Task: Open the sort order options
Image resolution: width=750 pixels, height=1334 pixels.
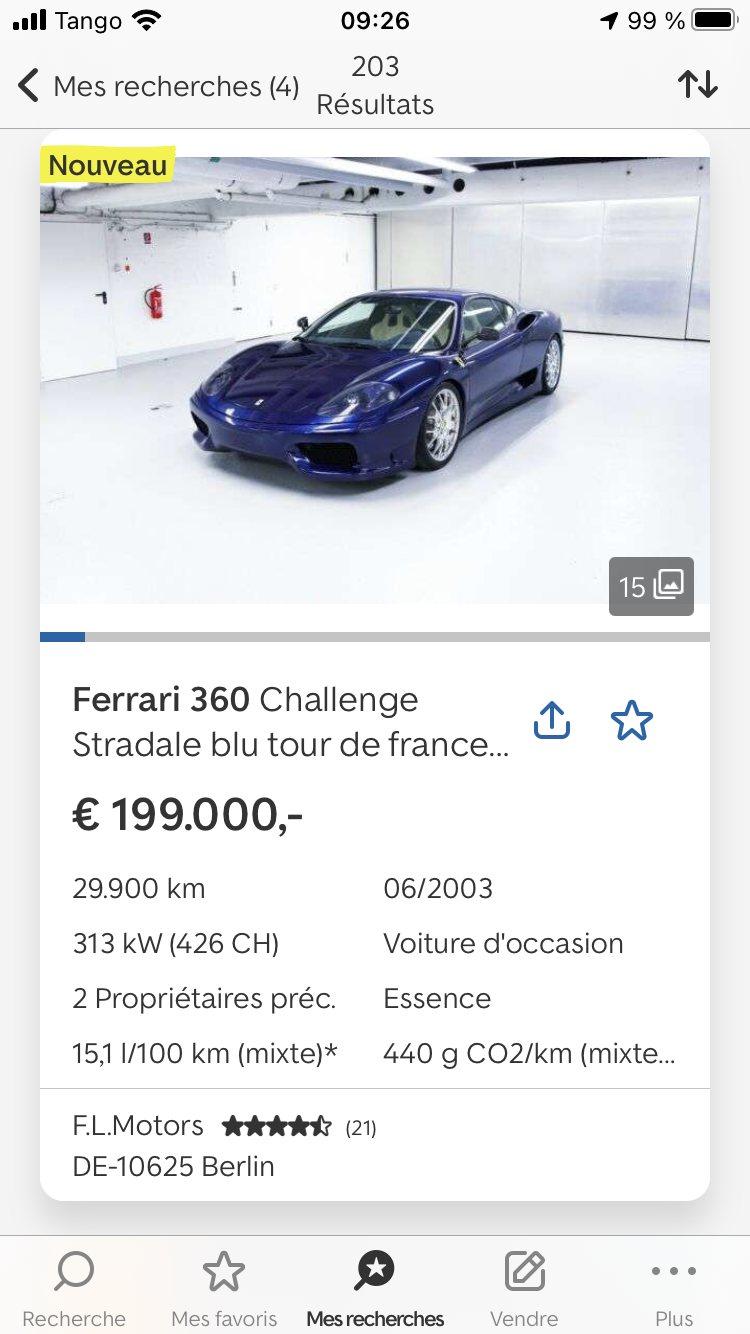Action: click(698, 85)
